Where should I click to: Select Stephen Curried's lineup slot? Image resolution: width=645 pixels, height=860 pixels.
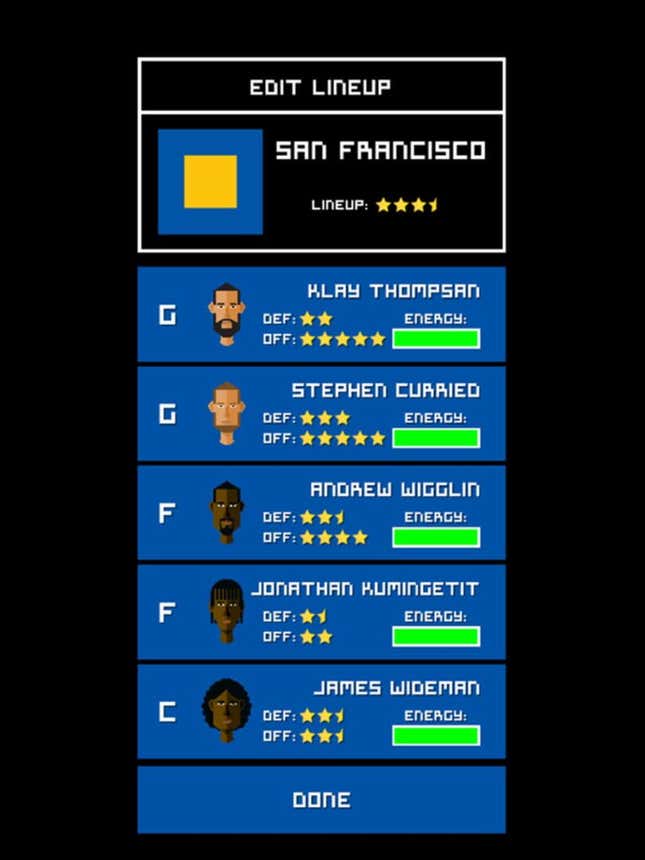(x=321, y=413)
